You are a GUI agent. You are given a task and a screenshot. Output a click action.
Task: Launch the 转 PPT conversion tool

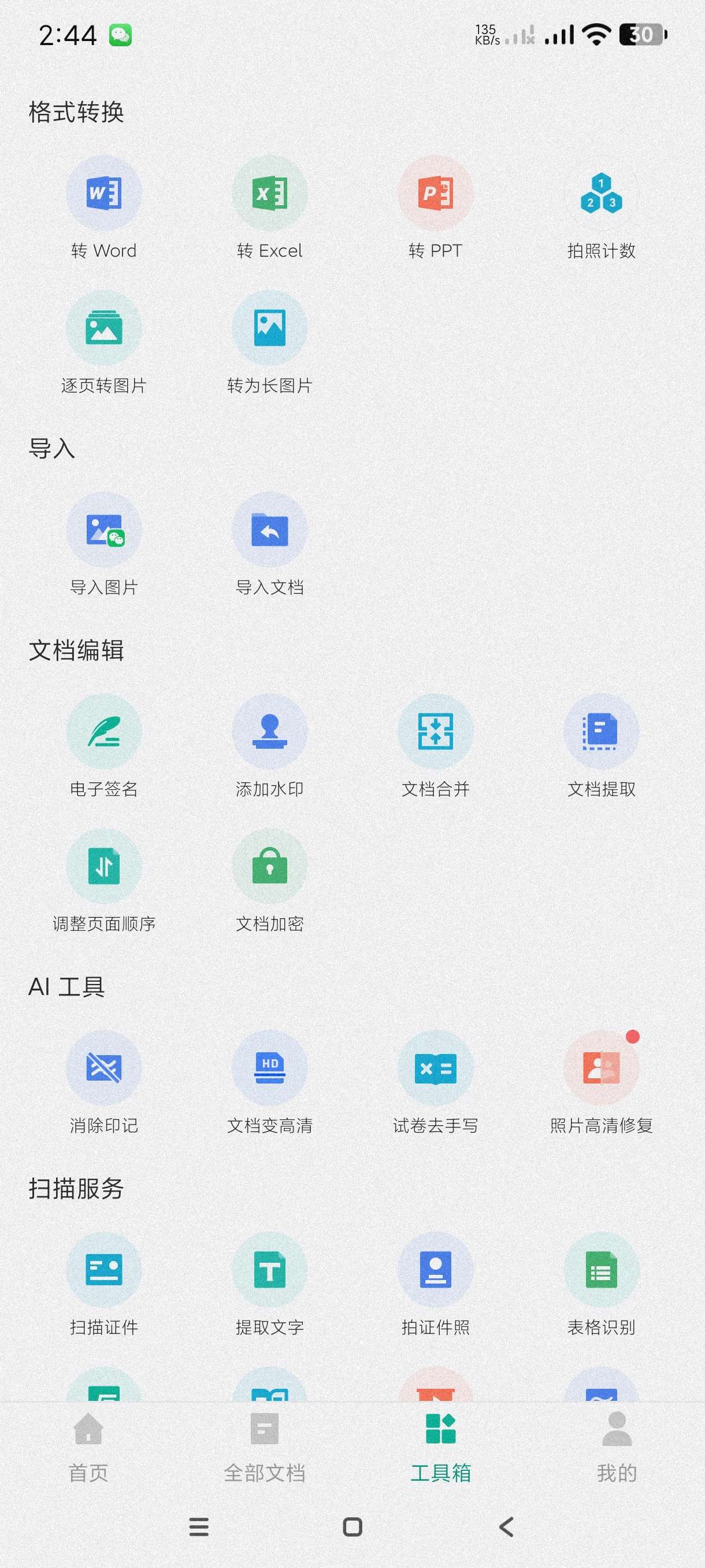point(436,194)
